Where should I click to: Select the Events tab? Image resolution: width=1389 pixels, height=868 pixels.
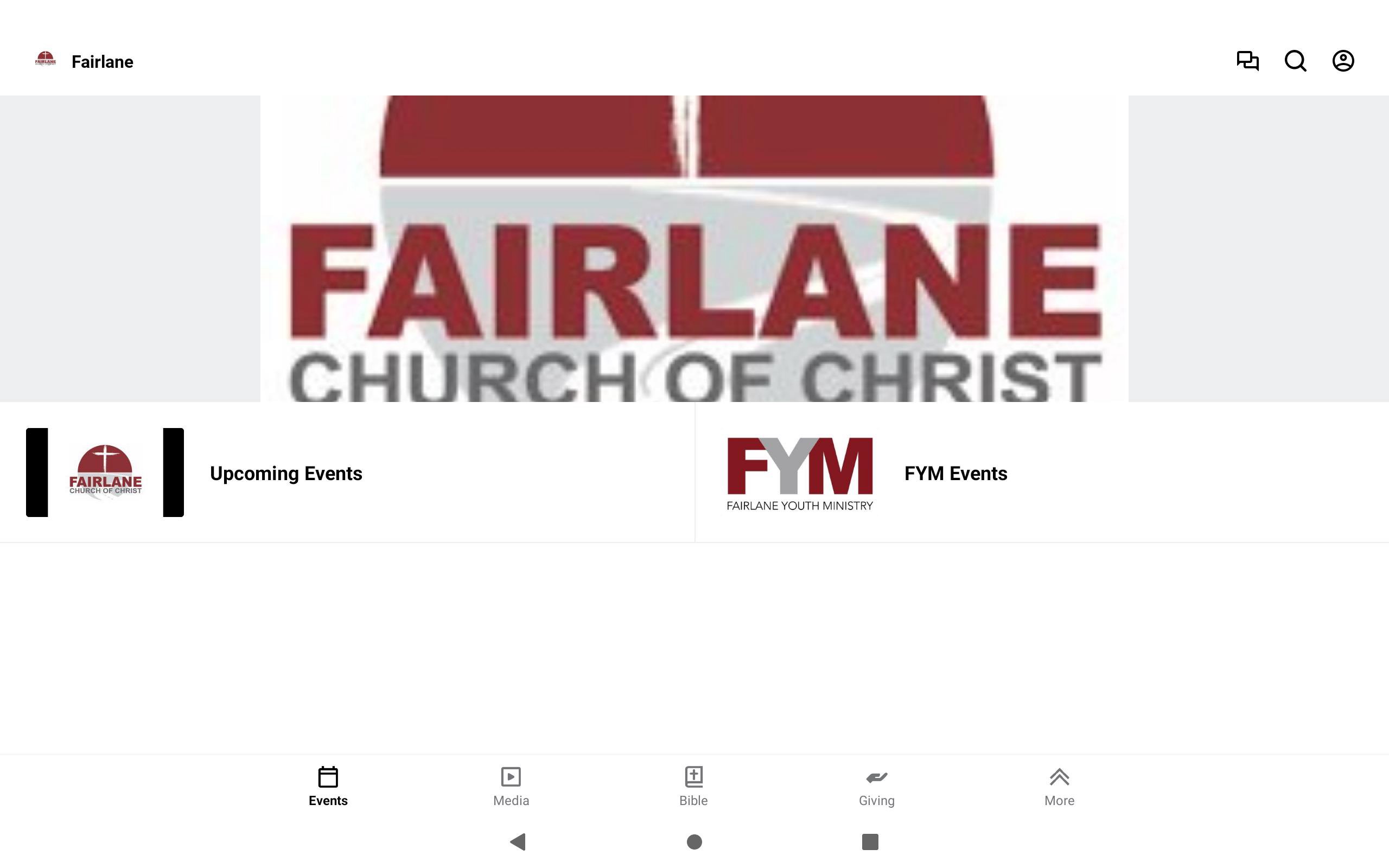pyautogui.click(x=328, y=787)
